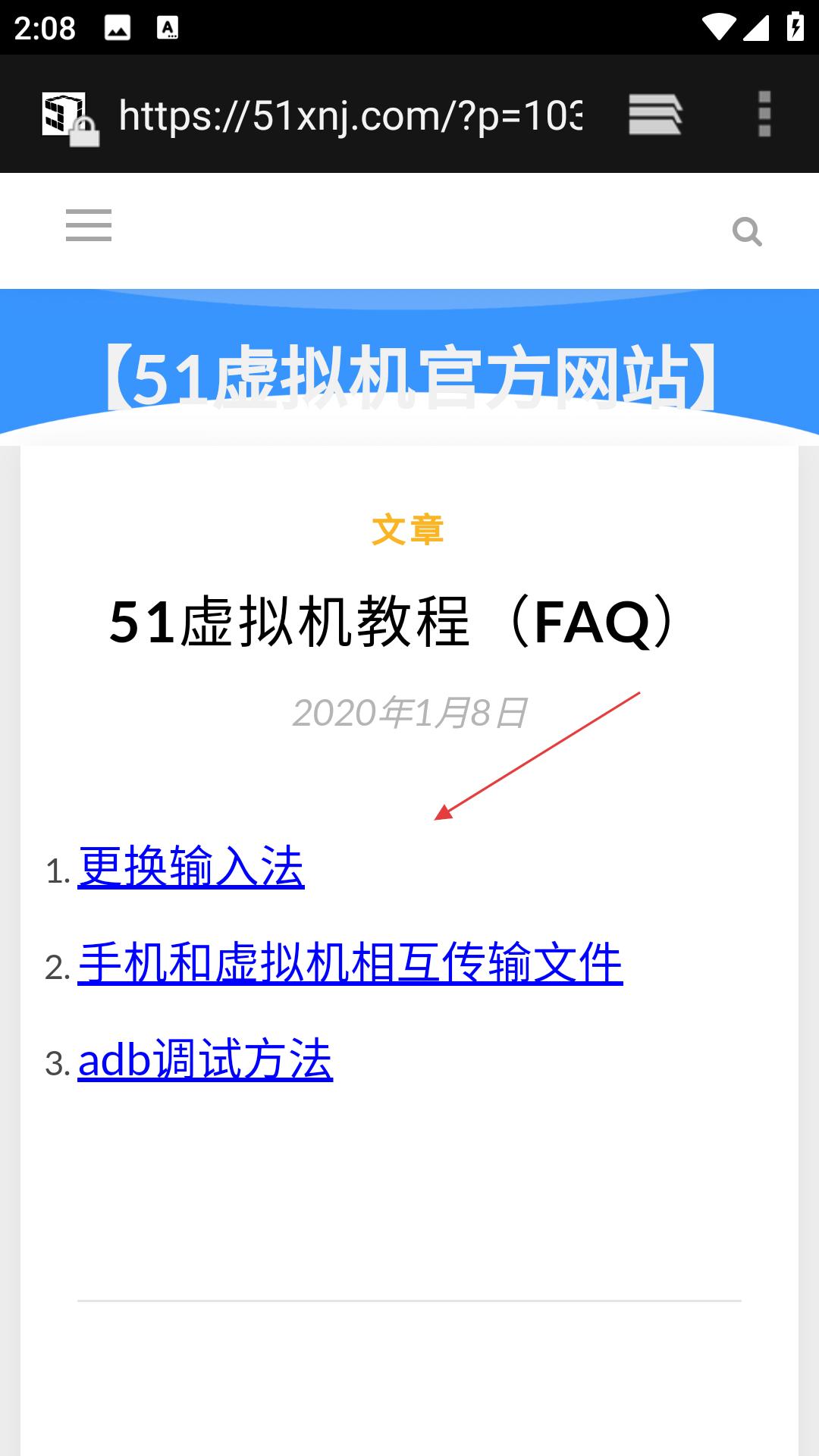Open the site search icon
The image size is (819, 1456).
coord(747,231)
